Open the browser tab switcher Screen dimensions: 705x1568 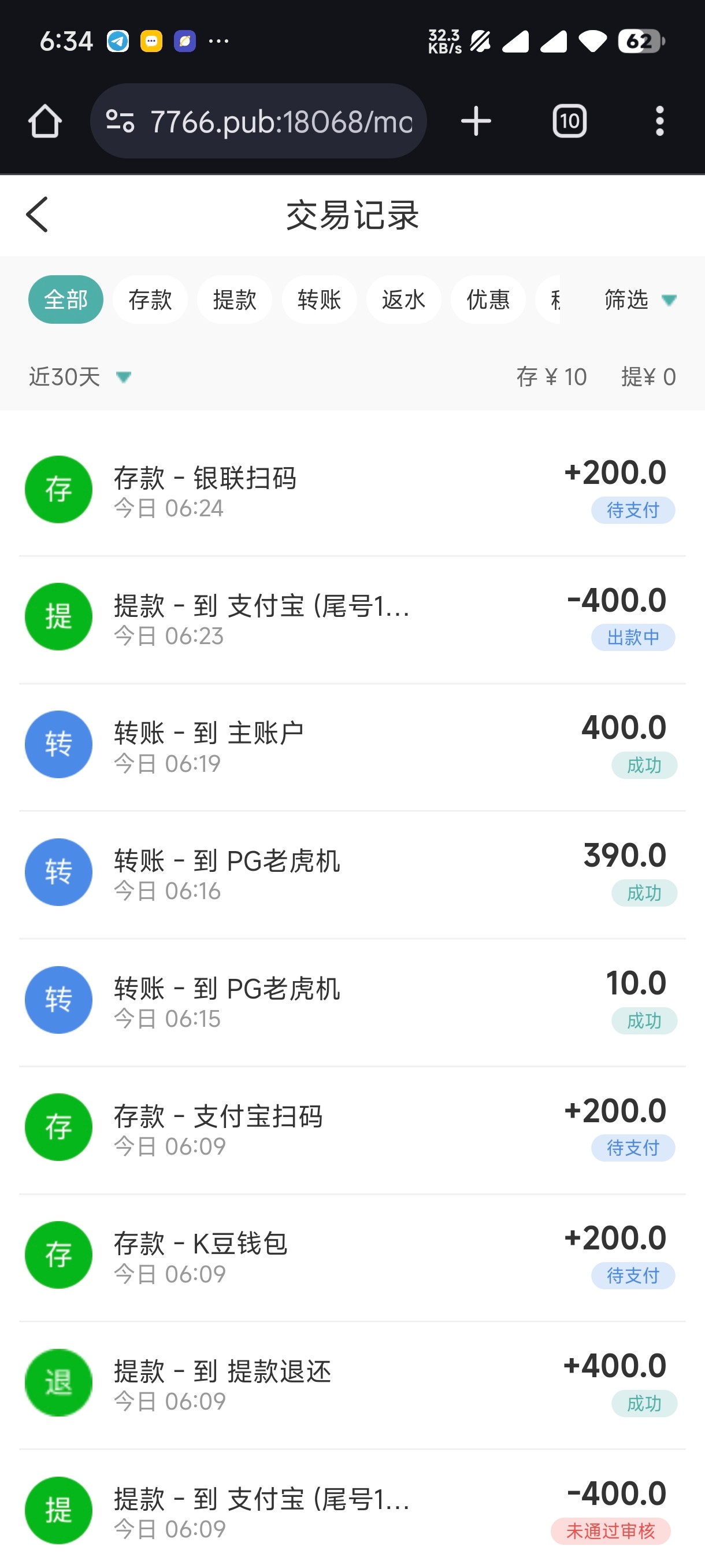569,121
